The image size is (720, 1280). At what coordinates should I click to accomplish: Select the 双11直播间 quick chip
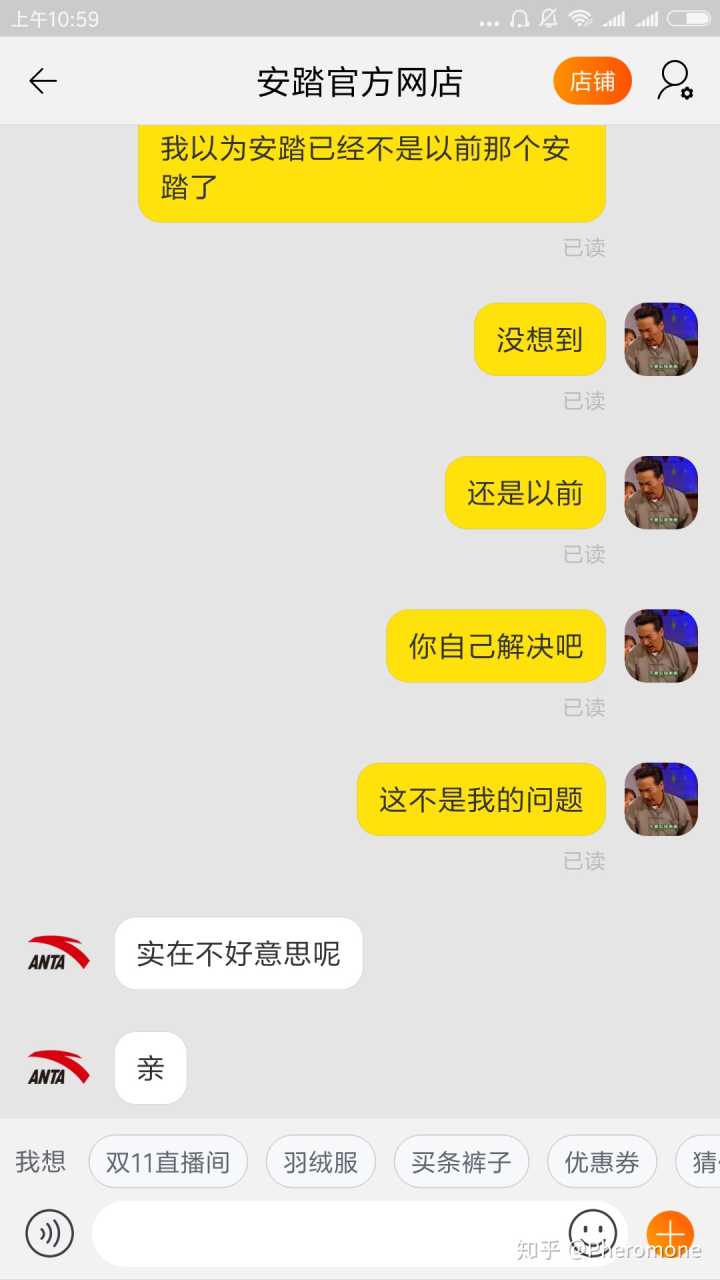point(168,1162)
